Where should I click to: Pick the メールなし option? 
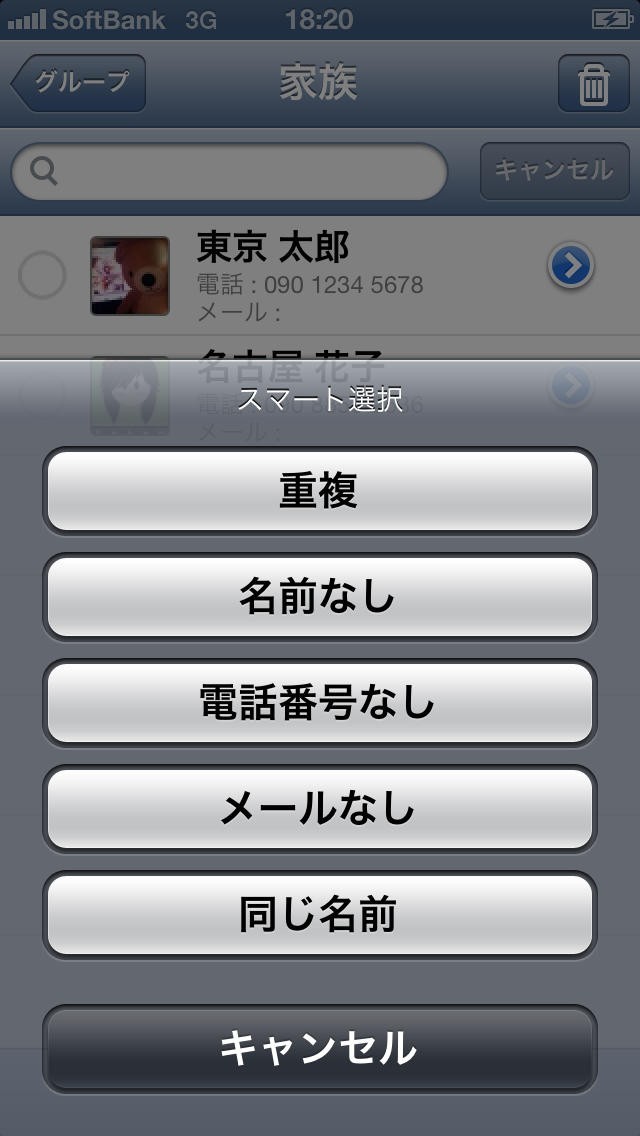click(319, 809)
